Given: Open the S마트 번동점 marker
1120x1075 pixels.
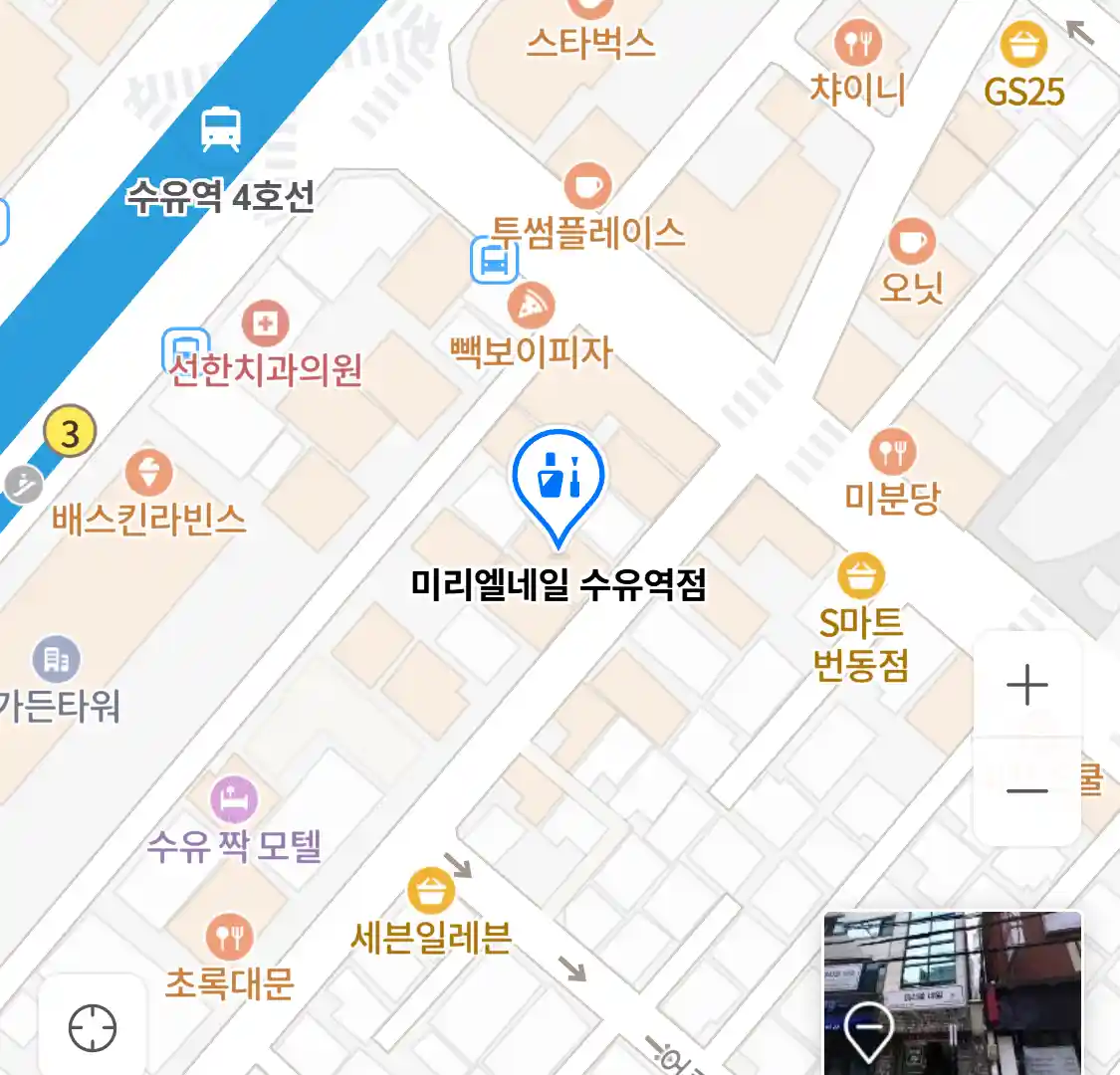Looking at the screenshot, I should click(860, 576).
